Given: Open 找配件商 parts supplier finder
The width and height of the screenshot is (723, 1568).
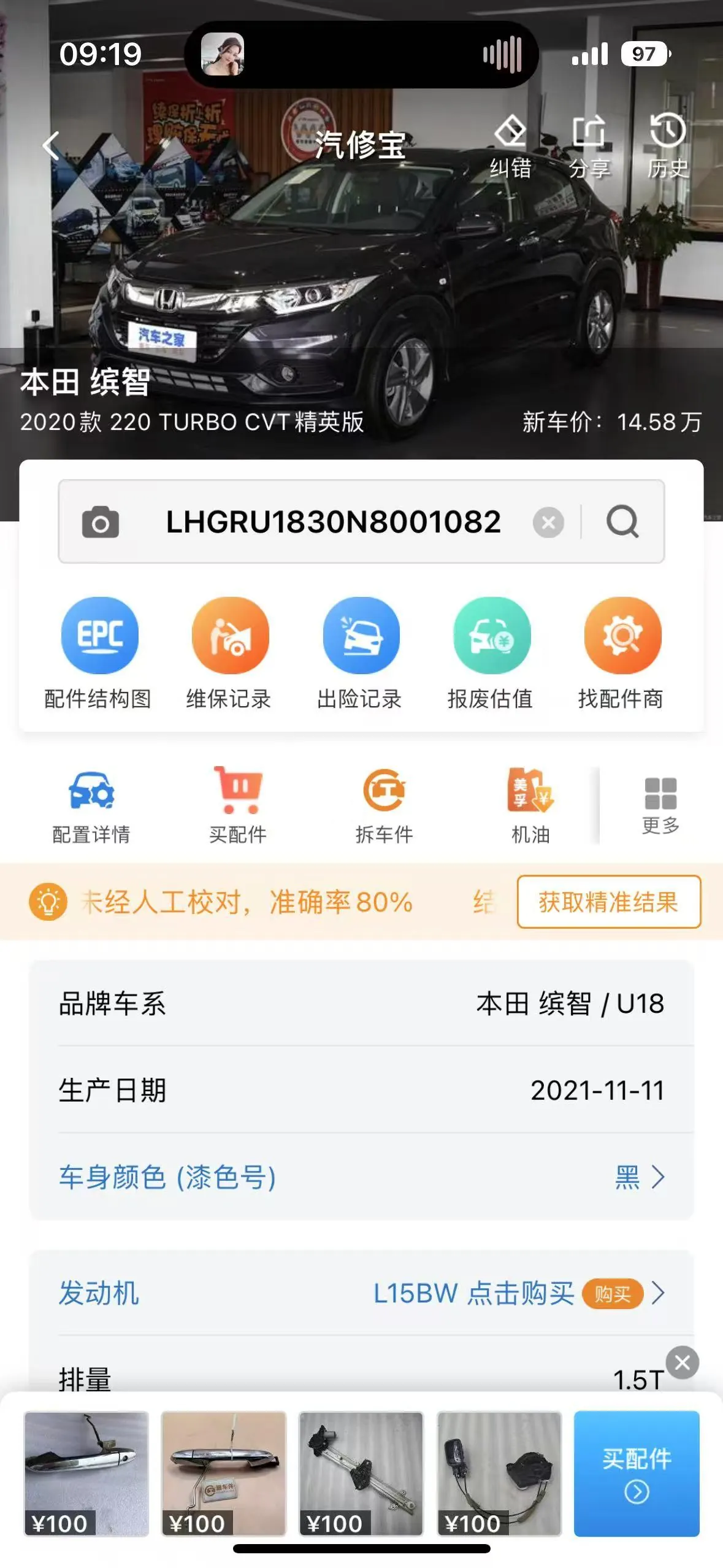Looking at the screenshot, I should [621, 654].
